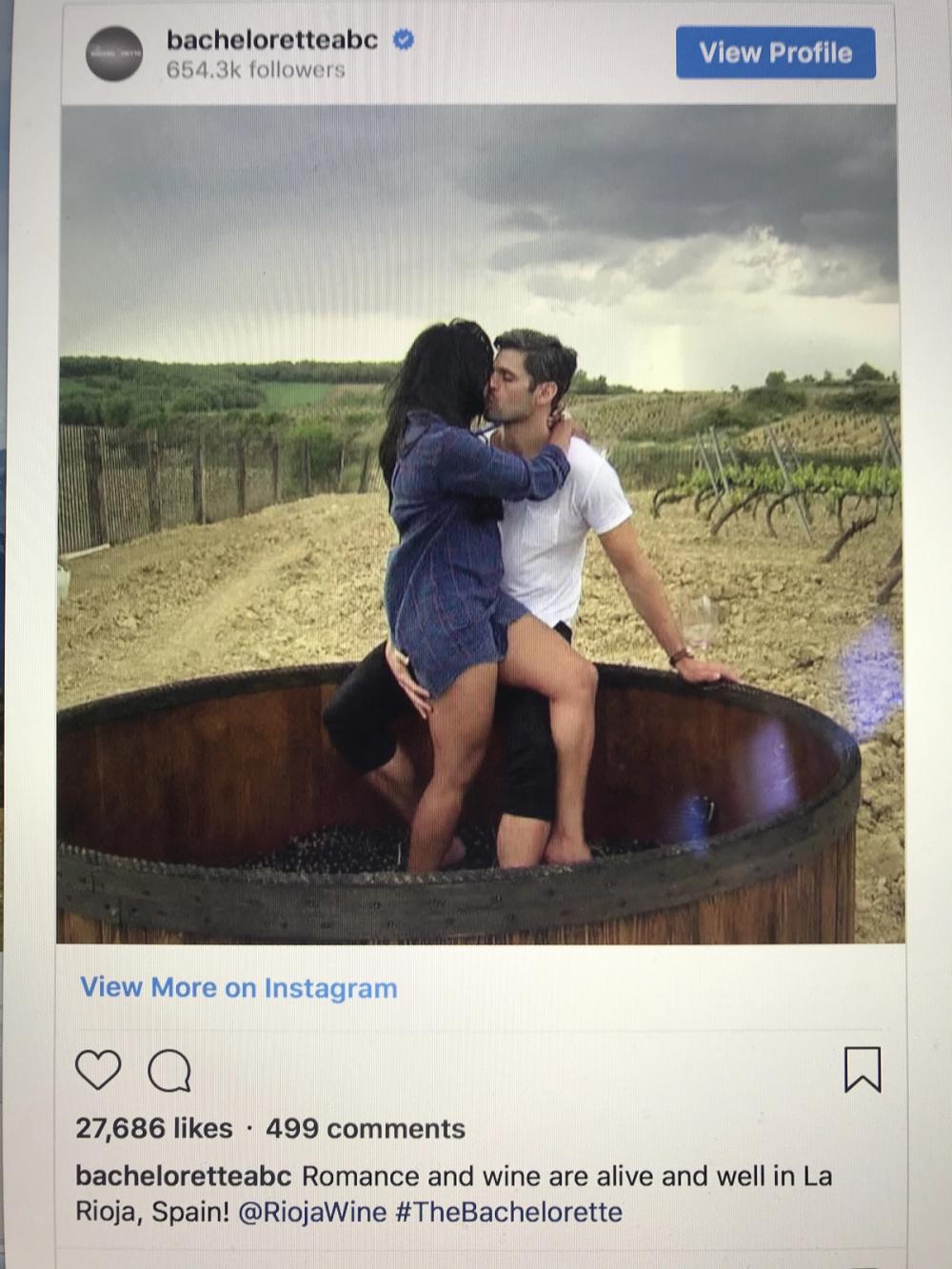
Task: Bookmark this post
Action: [x=863, y=1069]
